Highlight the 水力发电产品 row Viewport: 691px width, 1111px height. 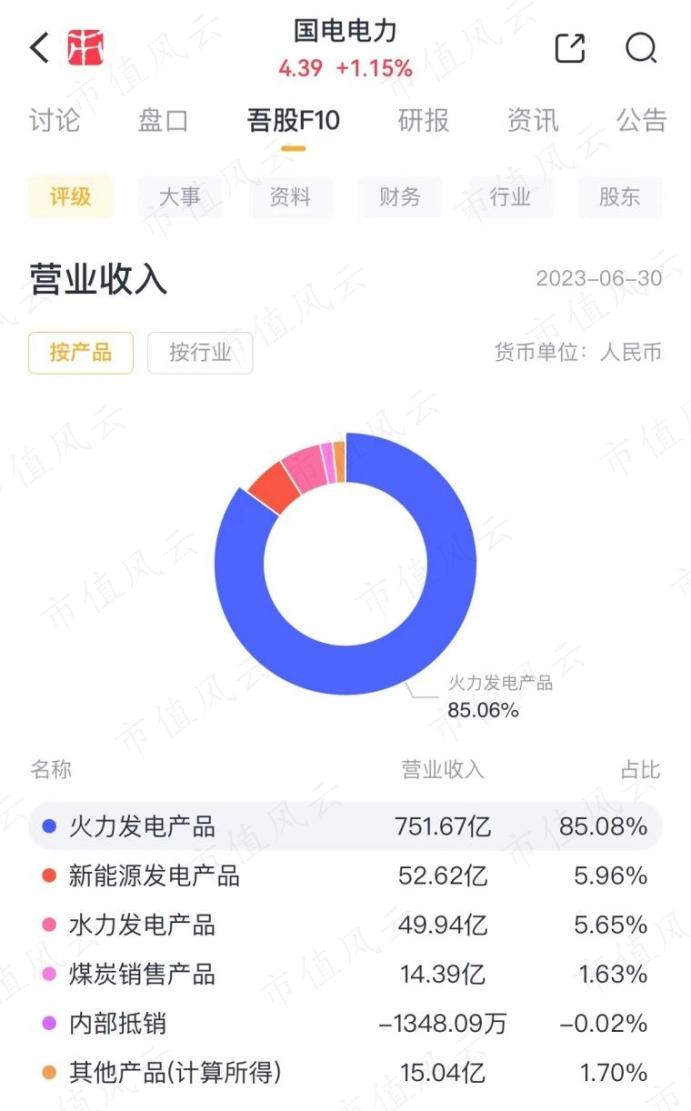click(345, 925)
